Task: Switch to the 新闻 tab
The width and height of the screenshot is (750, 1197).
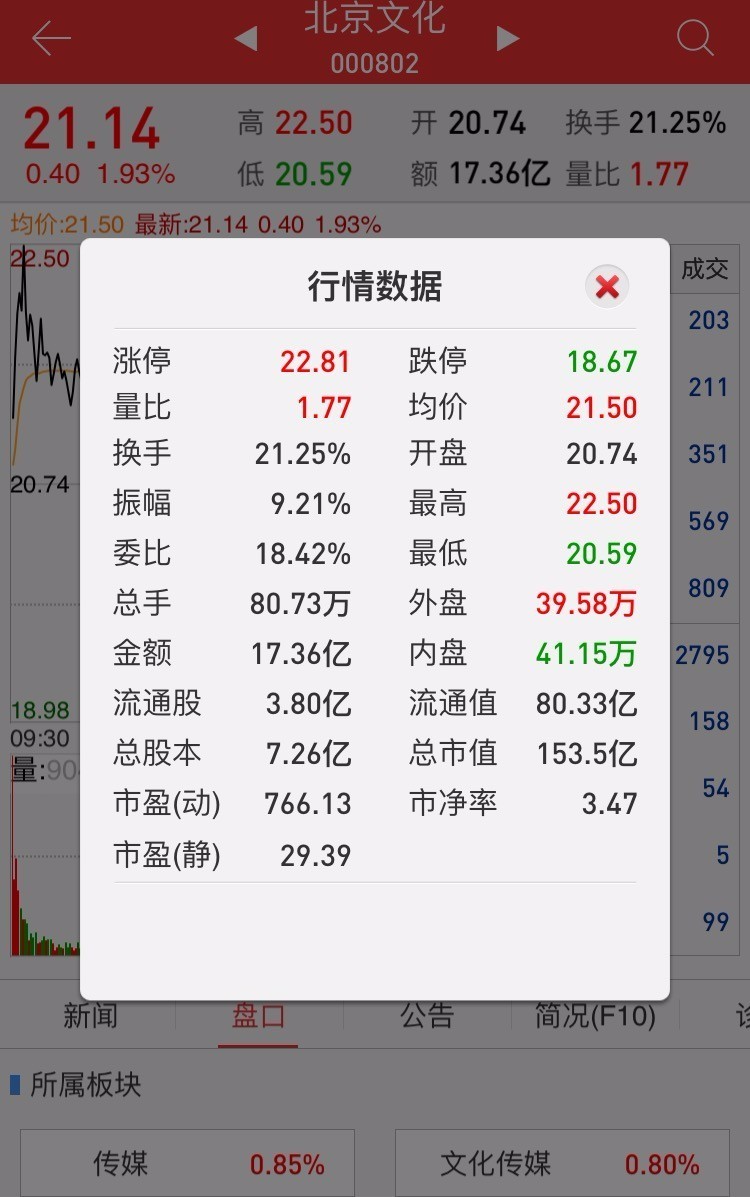Action: click(90, 1017)
